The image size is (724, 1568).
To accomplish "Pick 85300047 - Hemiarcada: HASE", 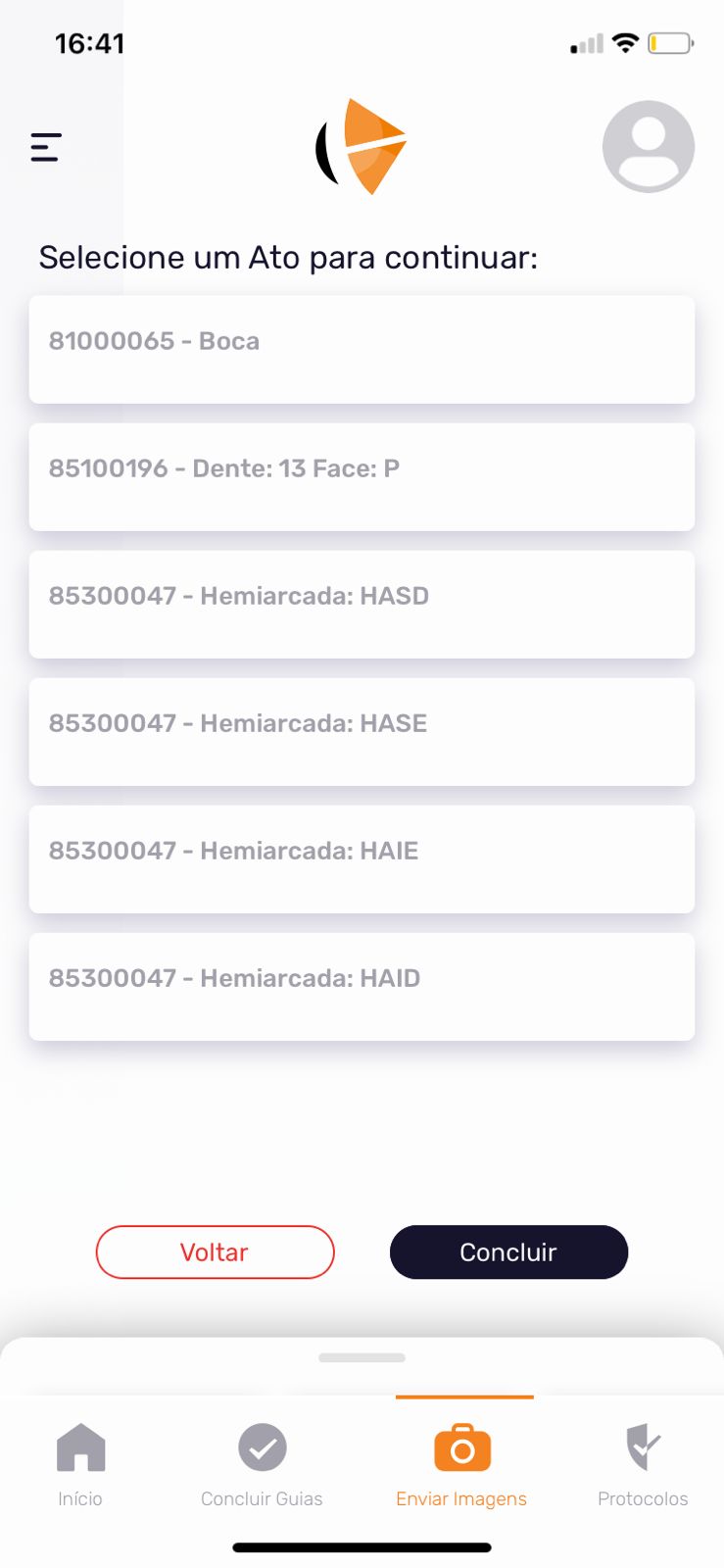I will tap(362, 732).
